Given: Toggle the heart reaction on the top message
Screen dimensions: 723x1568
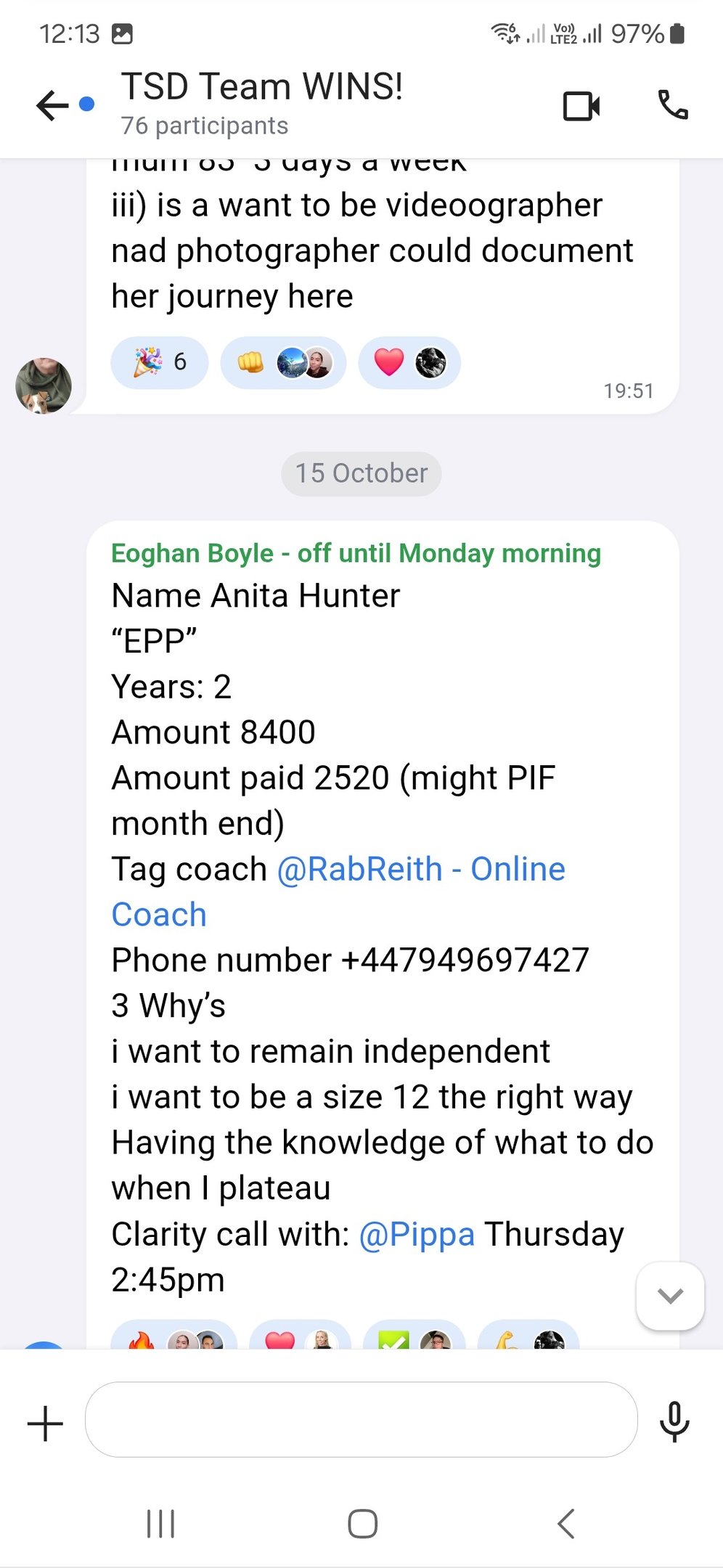Looking at the screenshot, I should [409, 363].
